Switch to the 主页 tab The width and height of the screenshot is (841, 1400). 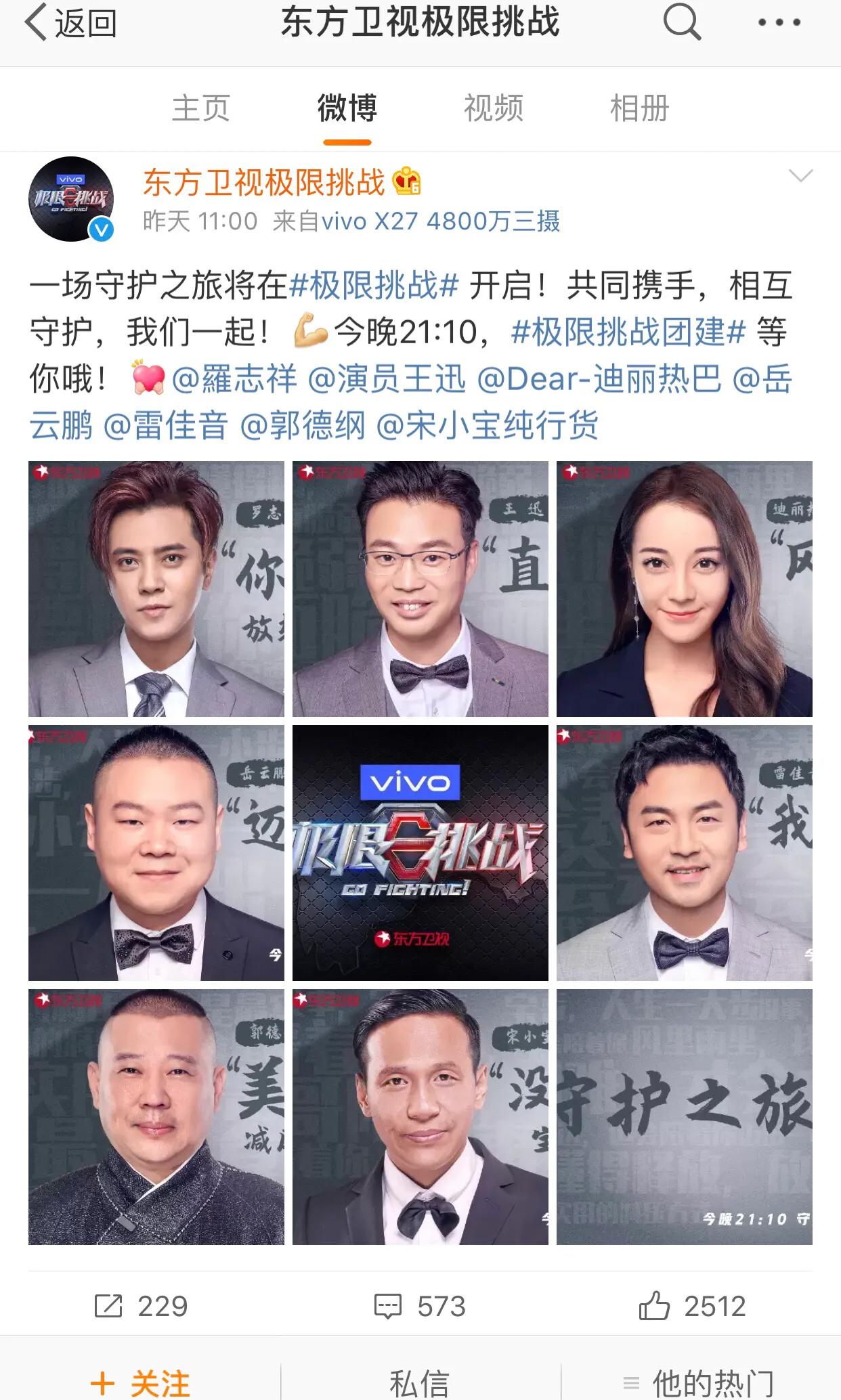pyautogui.click(x=201, y=108)
